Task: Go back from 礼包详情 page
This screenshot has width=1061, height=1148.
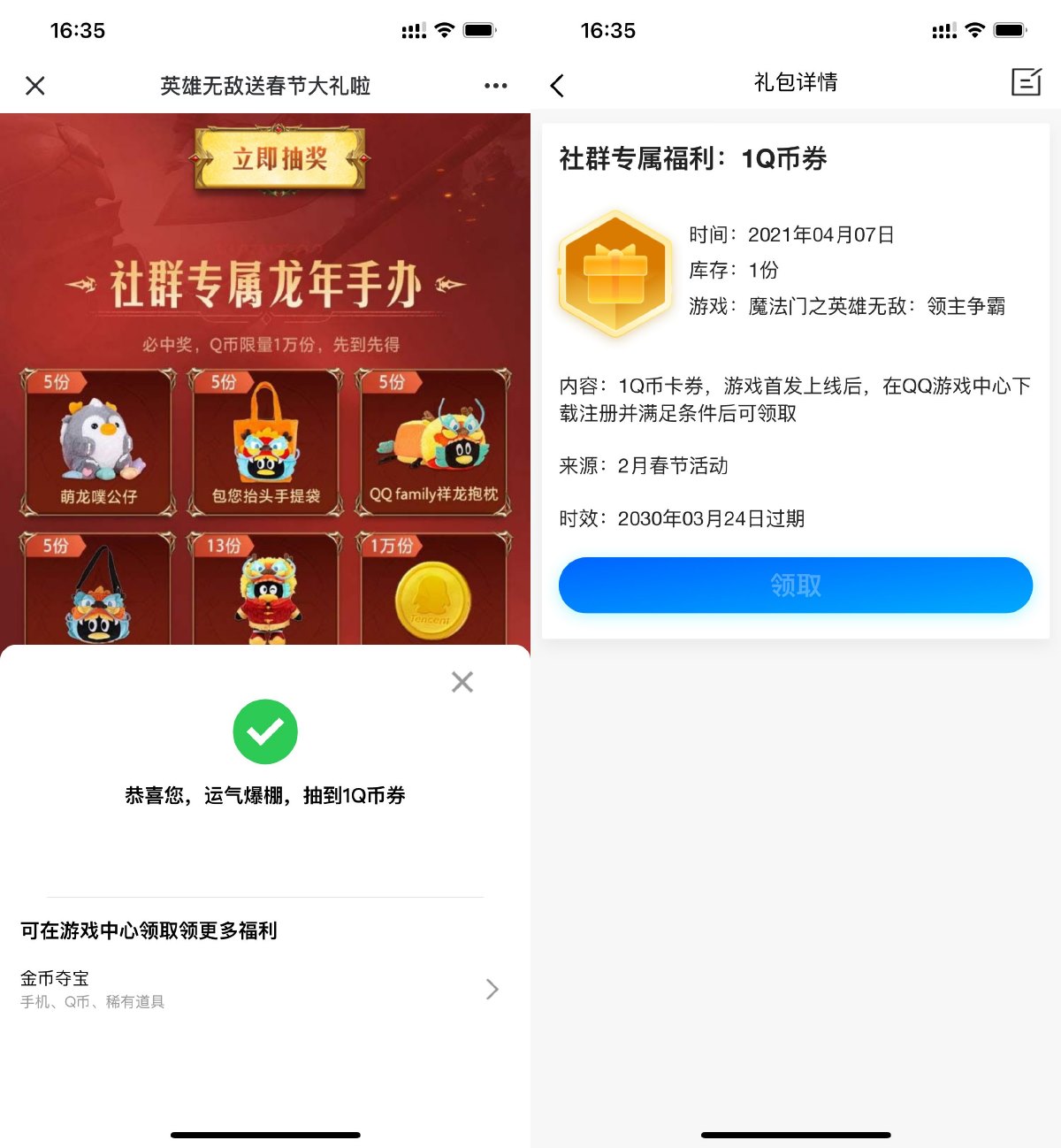Action: [557, 86]
